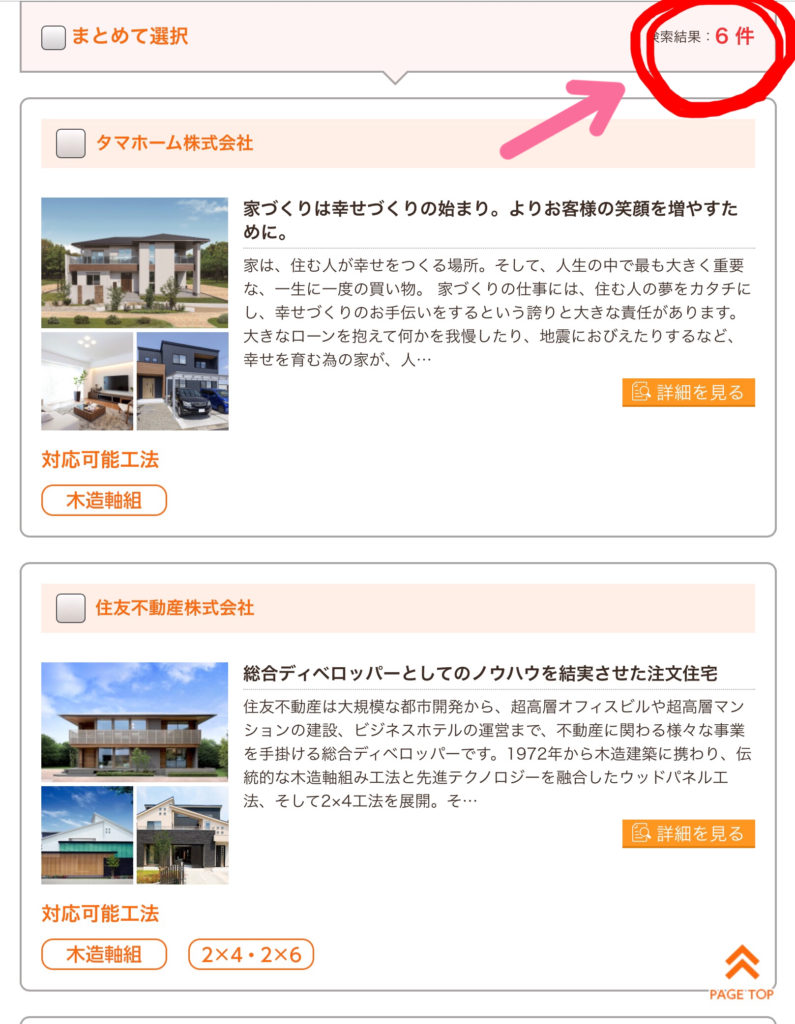Tap the 2×4・2×6 chip under 住友不動産
Viewport: 795px width, 1024px height.
(251, 955)
